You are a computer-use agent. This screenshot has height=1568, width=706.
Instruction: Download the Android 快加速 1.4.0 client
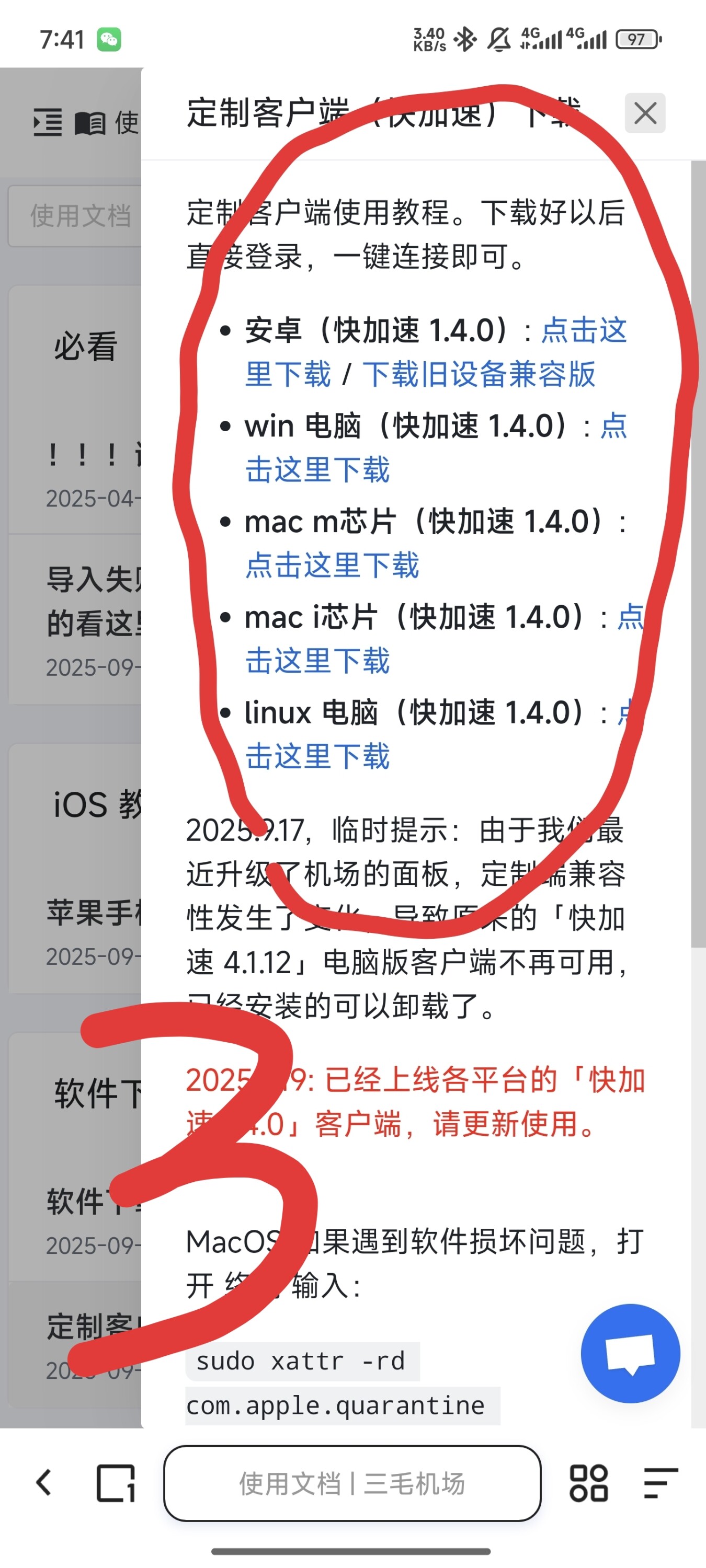583,330
